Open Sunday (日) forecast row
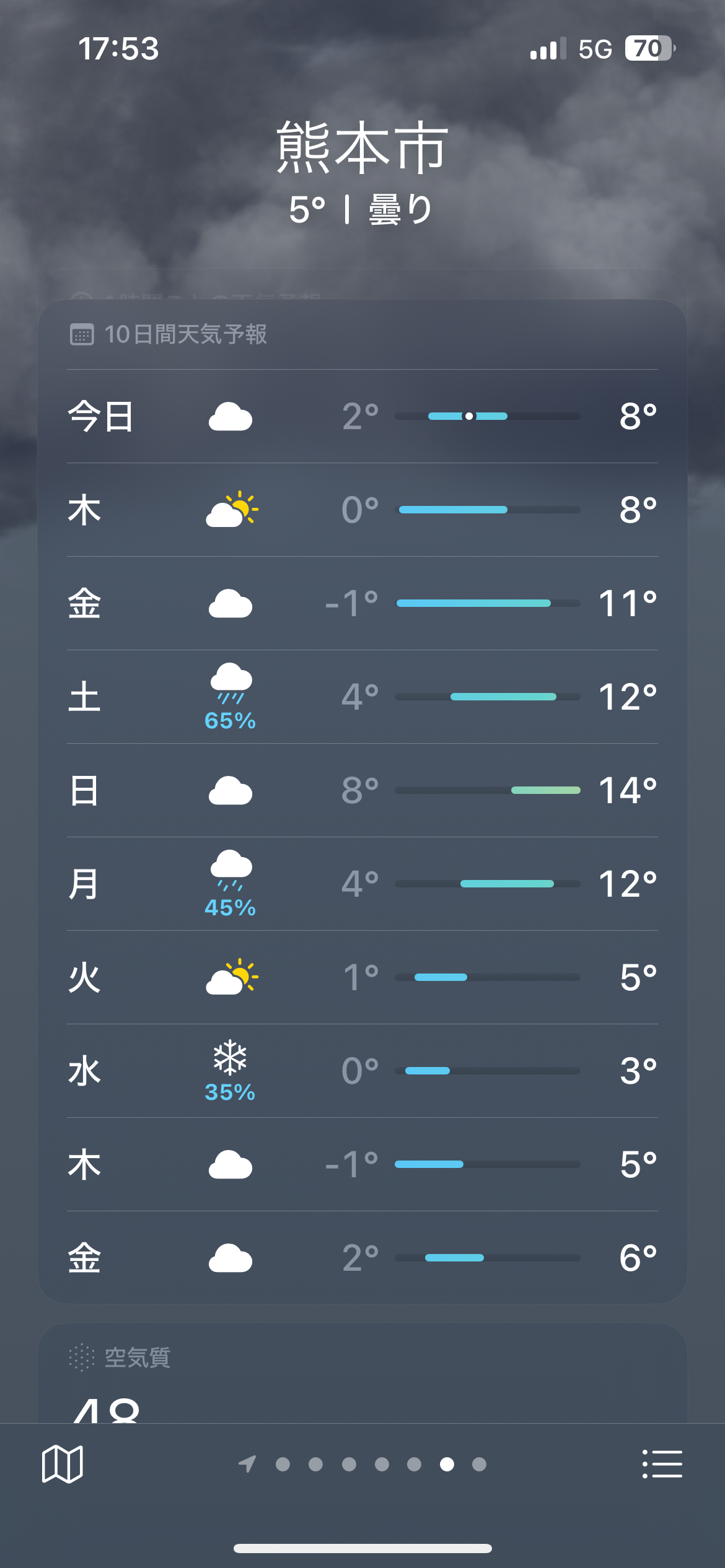Screen dimensions: 725x1568 (x=362, y=790)
